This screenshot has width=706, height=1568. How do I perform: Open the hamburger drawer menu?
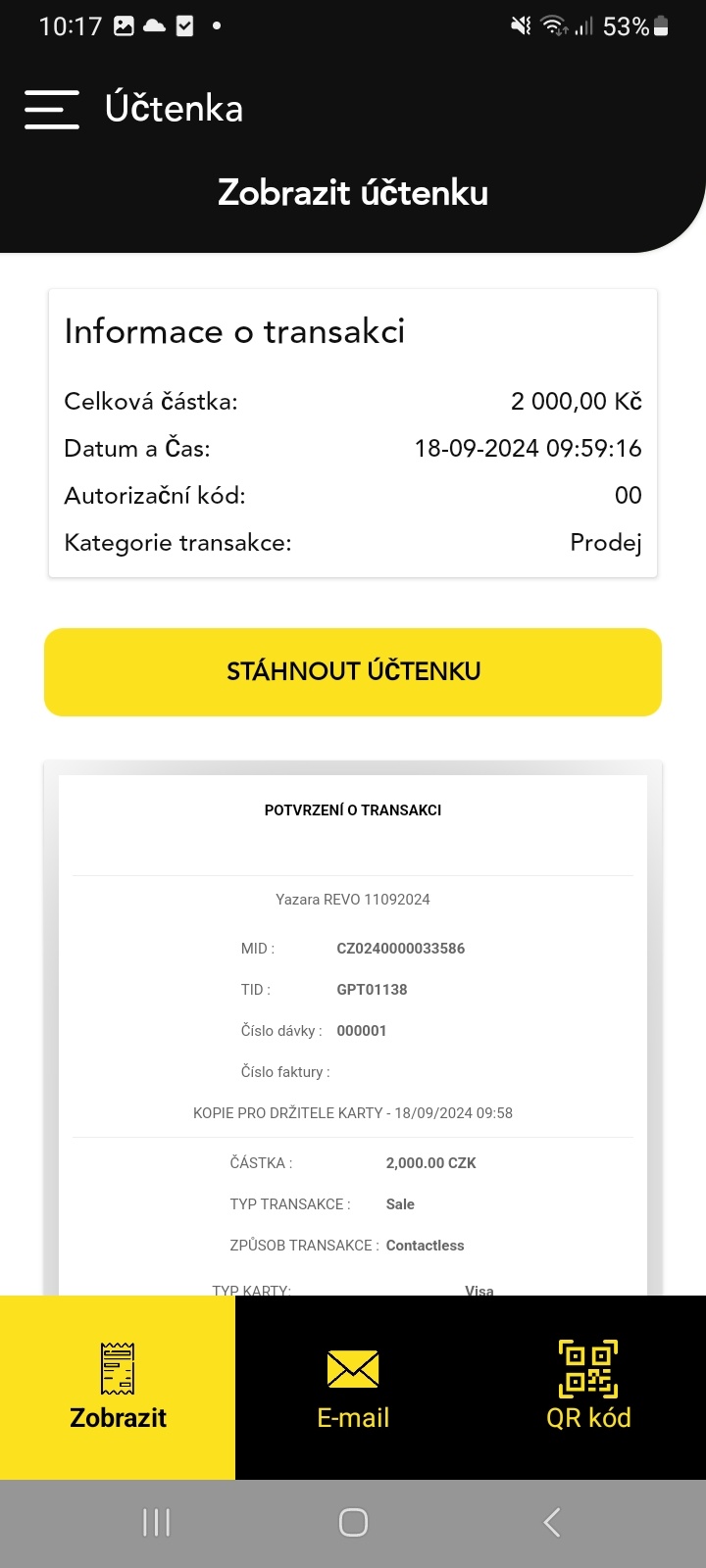coord(52,109)
